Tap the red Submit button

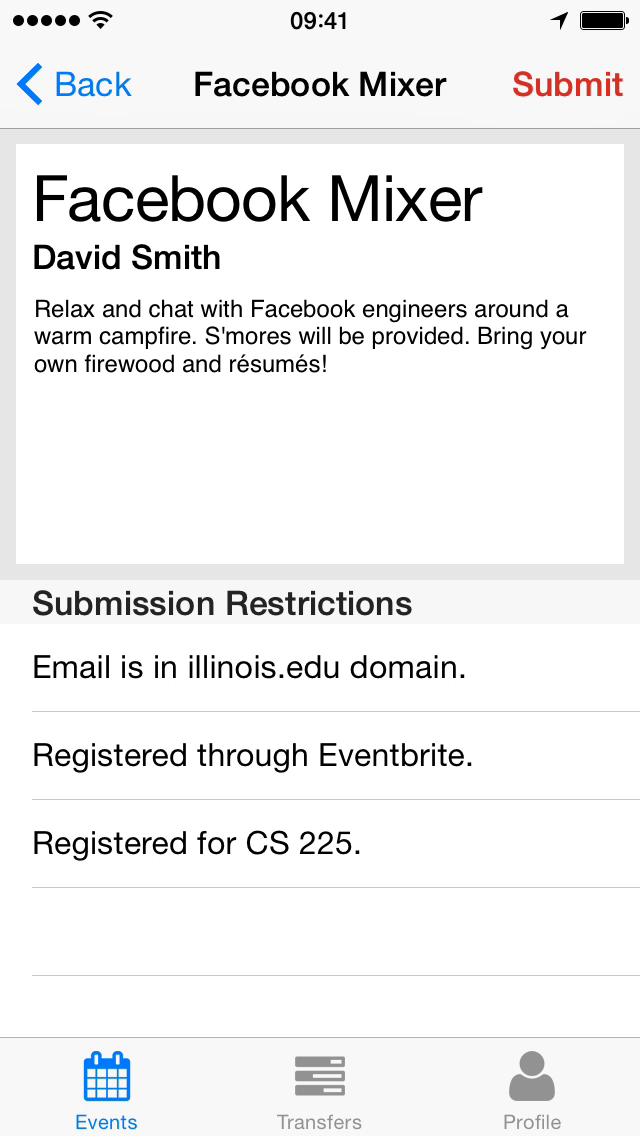click(x=567, y=85)
